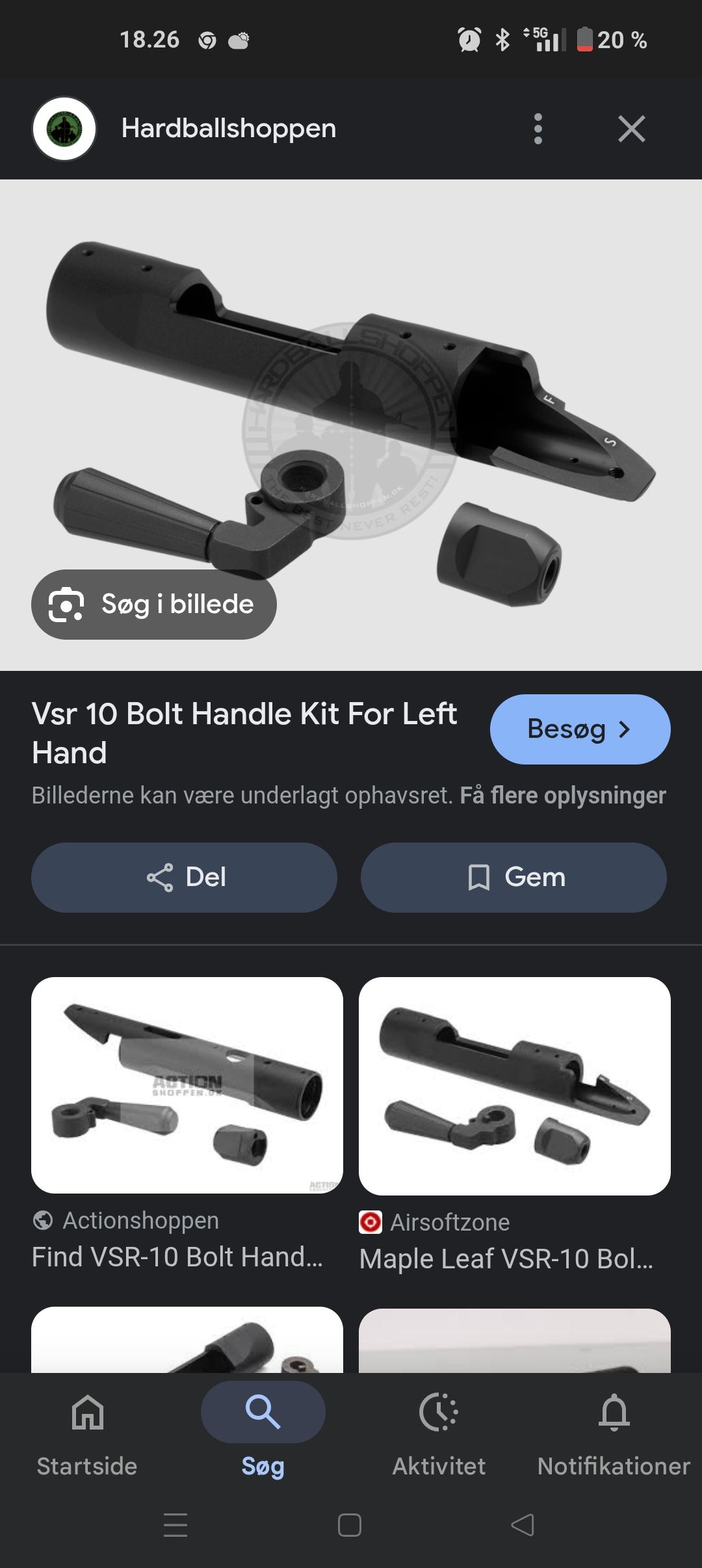Tap 'Søg i billede' lens button
This screenshot has width=702, height=1568.
tap(154, 605)
